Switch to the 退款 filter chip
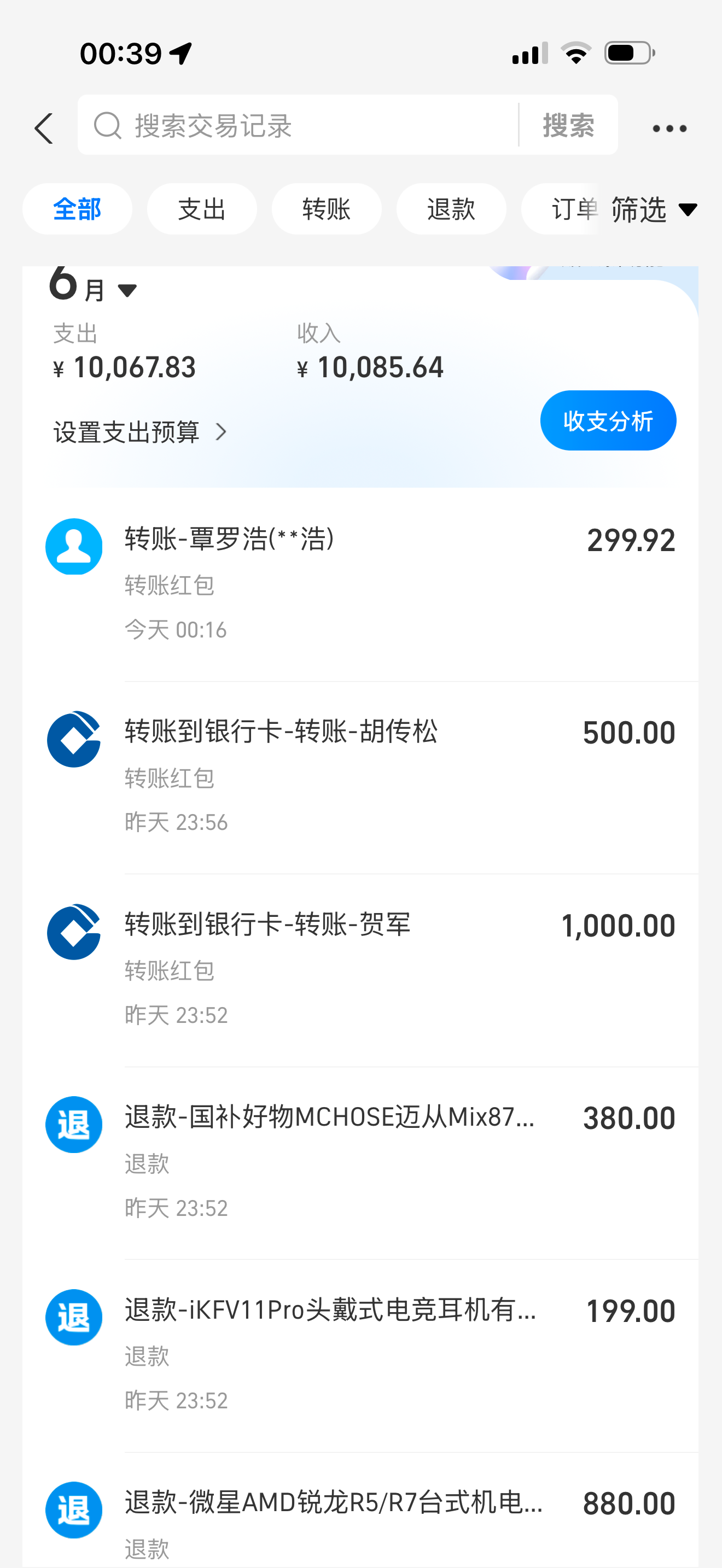The width and height of the screenshot is (722, 1568). coord(451,209)
